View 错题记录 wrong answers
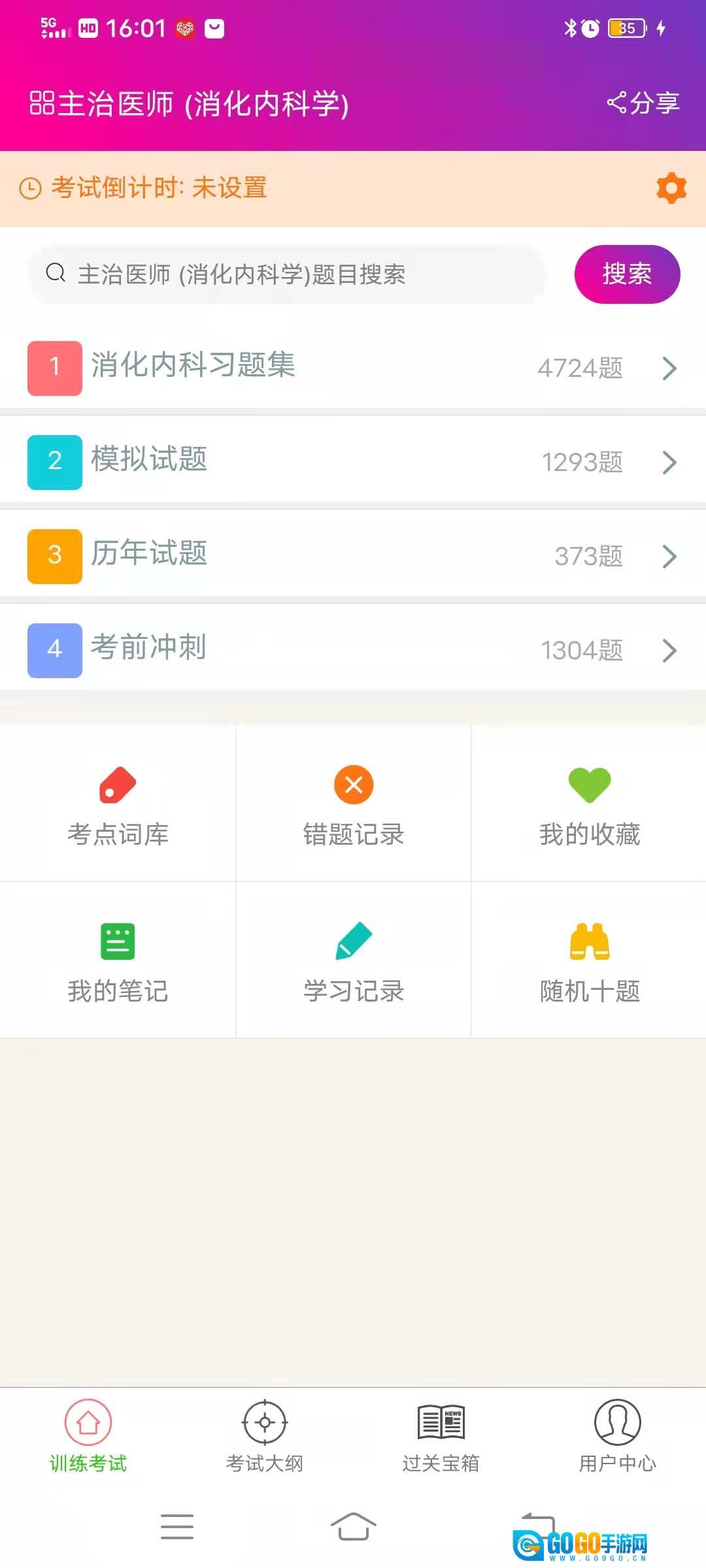Screen dimensions: 706x1568 (x=353, y=805)
